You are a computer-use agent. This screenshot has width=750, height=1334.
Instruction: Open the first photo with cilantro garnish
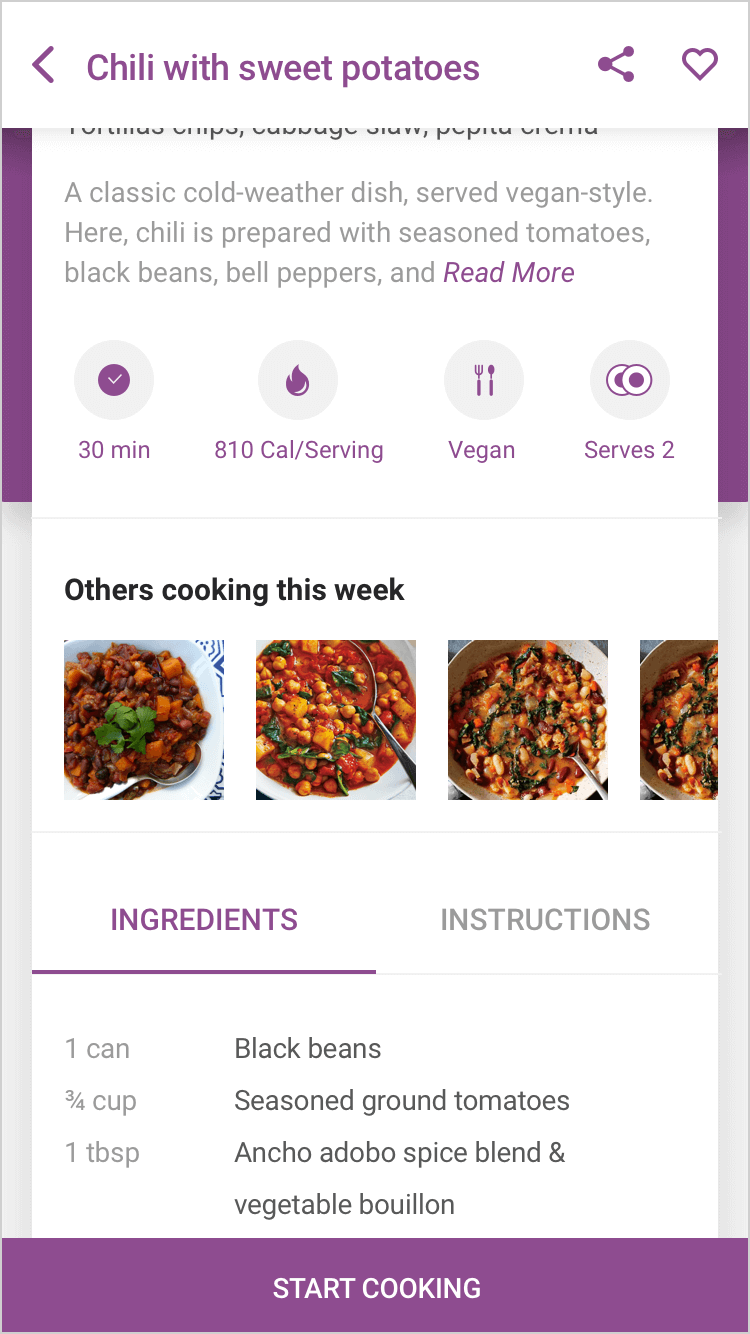(x=144, y=720)
